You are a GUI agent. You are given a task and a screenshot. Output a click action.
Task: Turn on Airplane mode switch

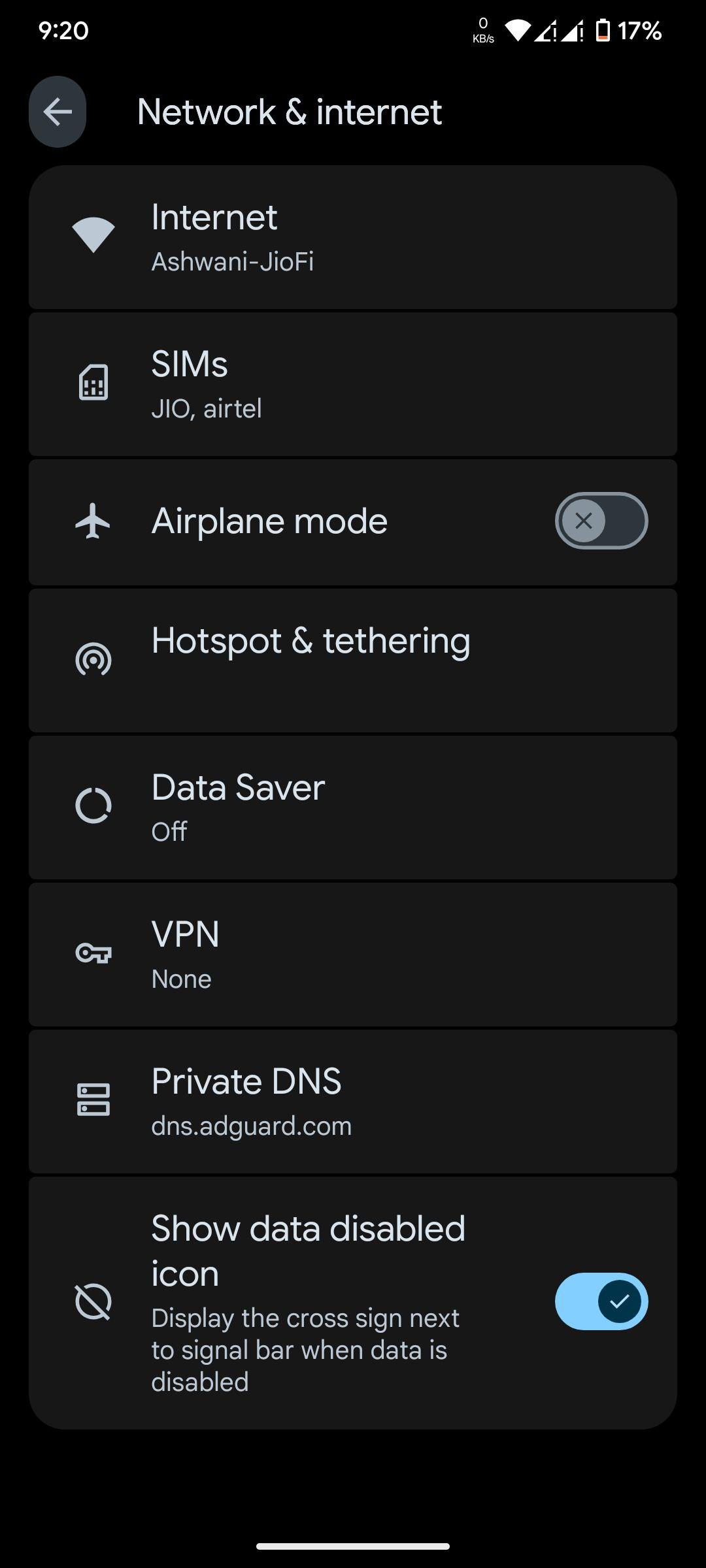[601, 521]
